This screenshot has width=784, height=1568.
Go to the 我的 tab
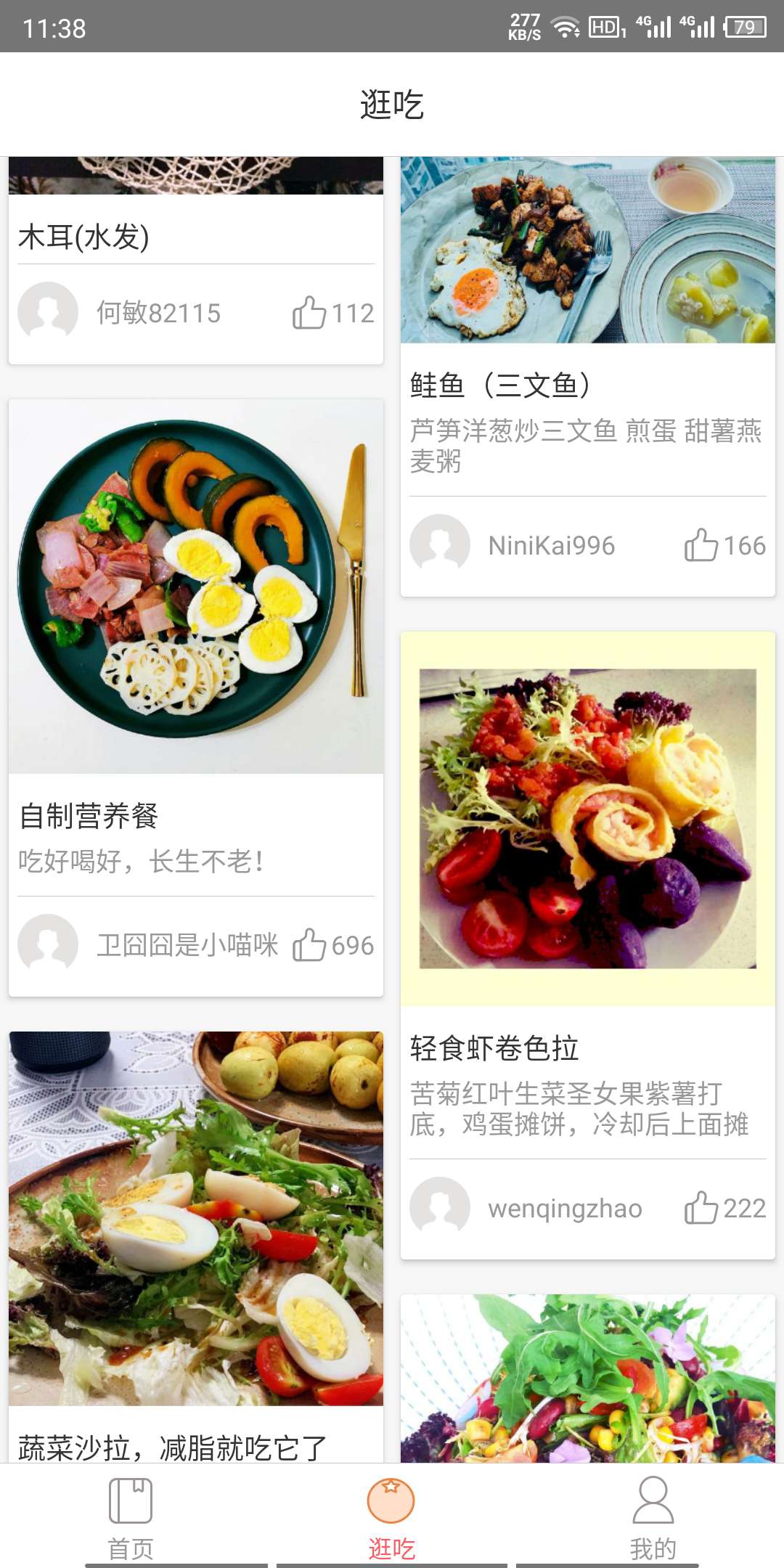pos(653,1514)
